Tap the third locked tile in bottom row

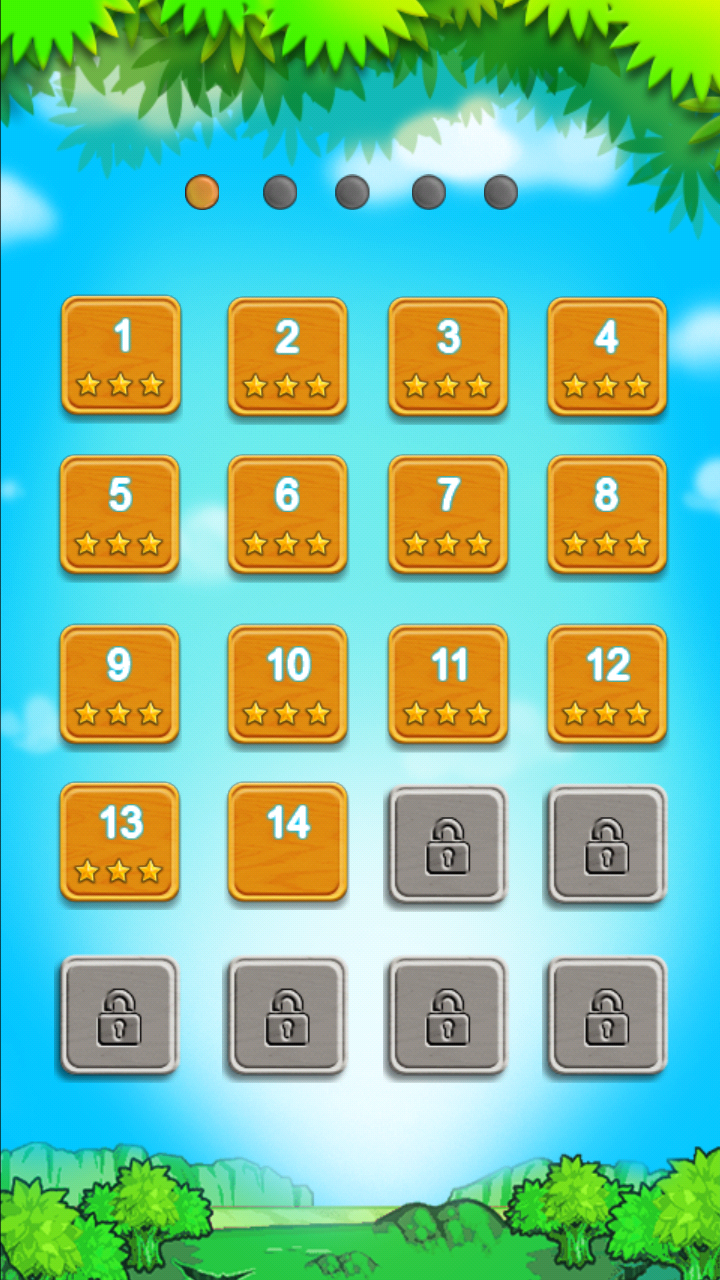[447, 1014]
